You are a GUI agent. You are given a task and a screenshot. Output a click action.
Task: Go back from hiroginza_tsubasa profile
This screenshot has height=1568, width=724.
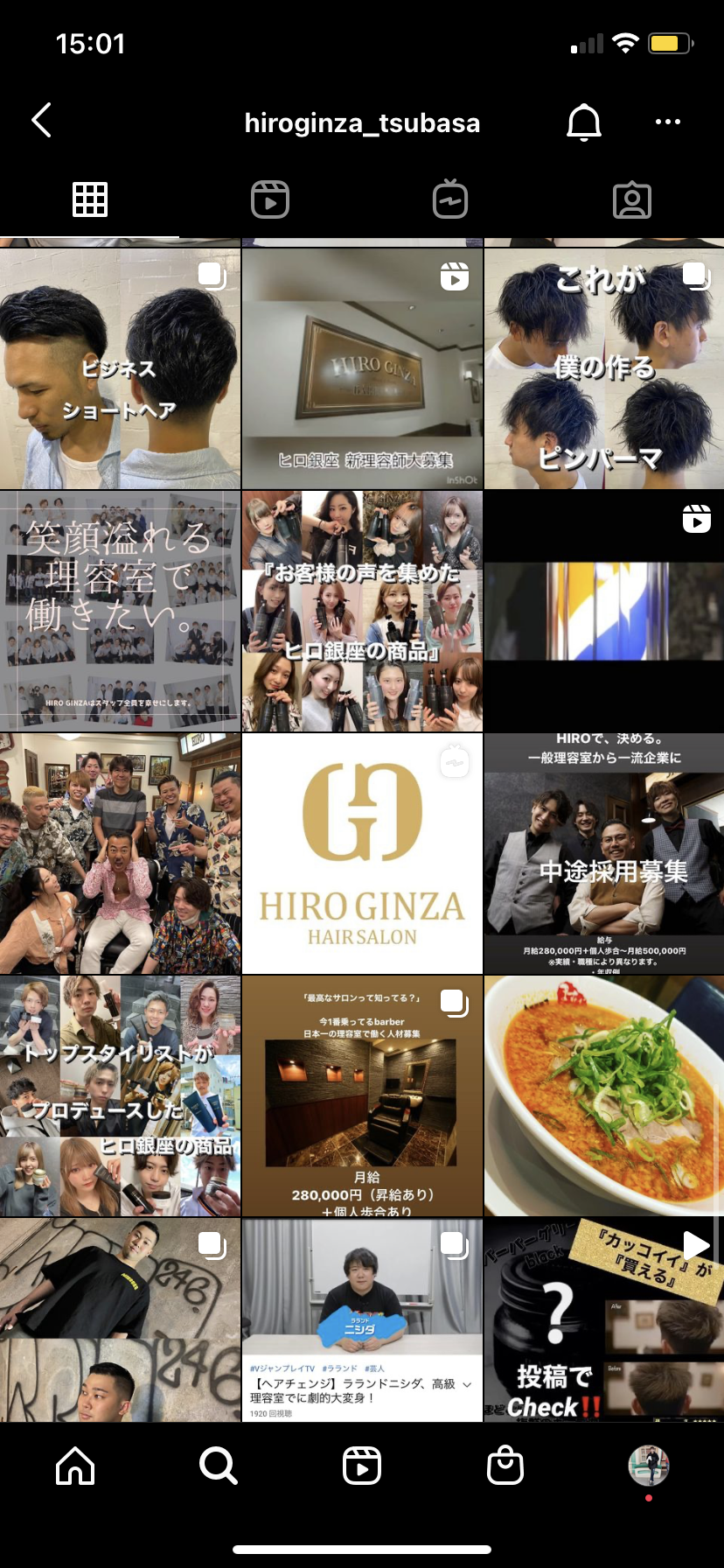(x=41, y=121)
